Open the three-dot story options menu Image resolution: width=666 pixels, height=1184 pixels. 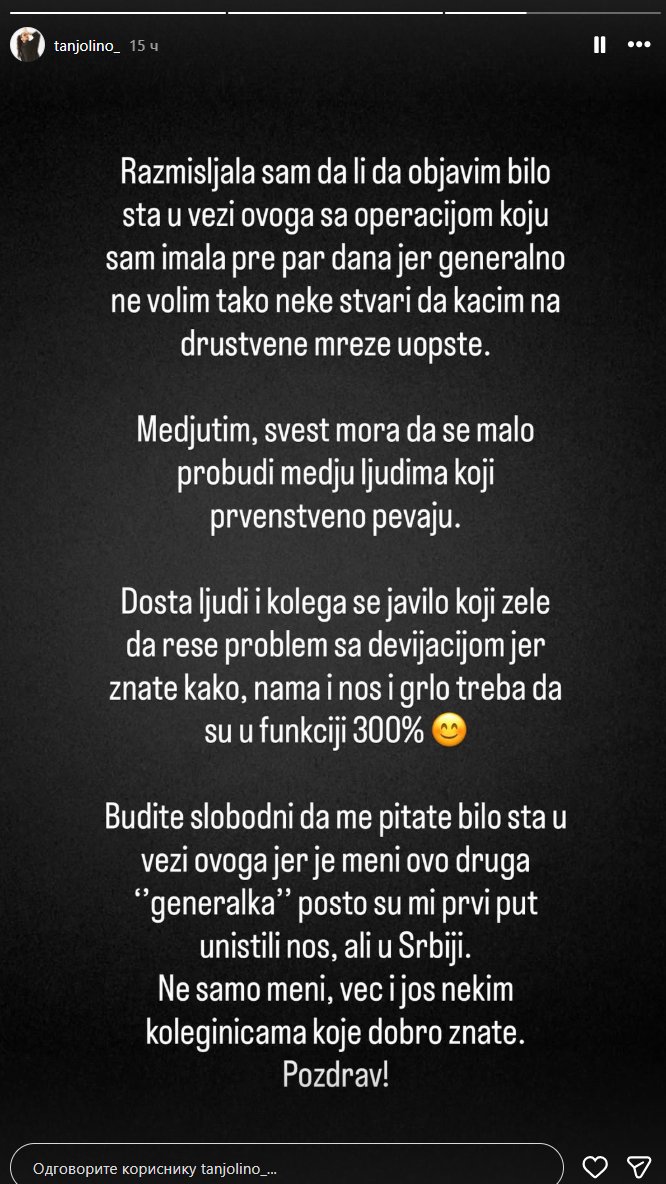[x=638, y=45]
